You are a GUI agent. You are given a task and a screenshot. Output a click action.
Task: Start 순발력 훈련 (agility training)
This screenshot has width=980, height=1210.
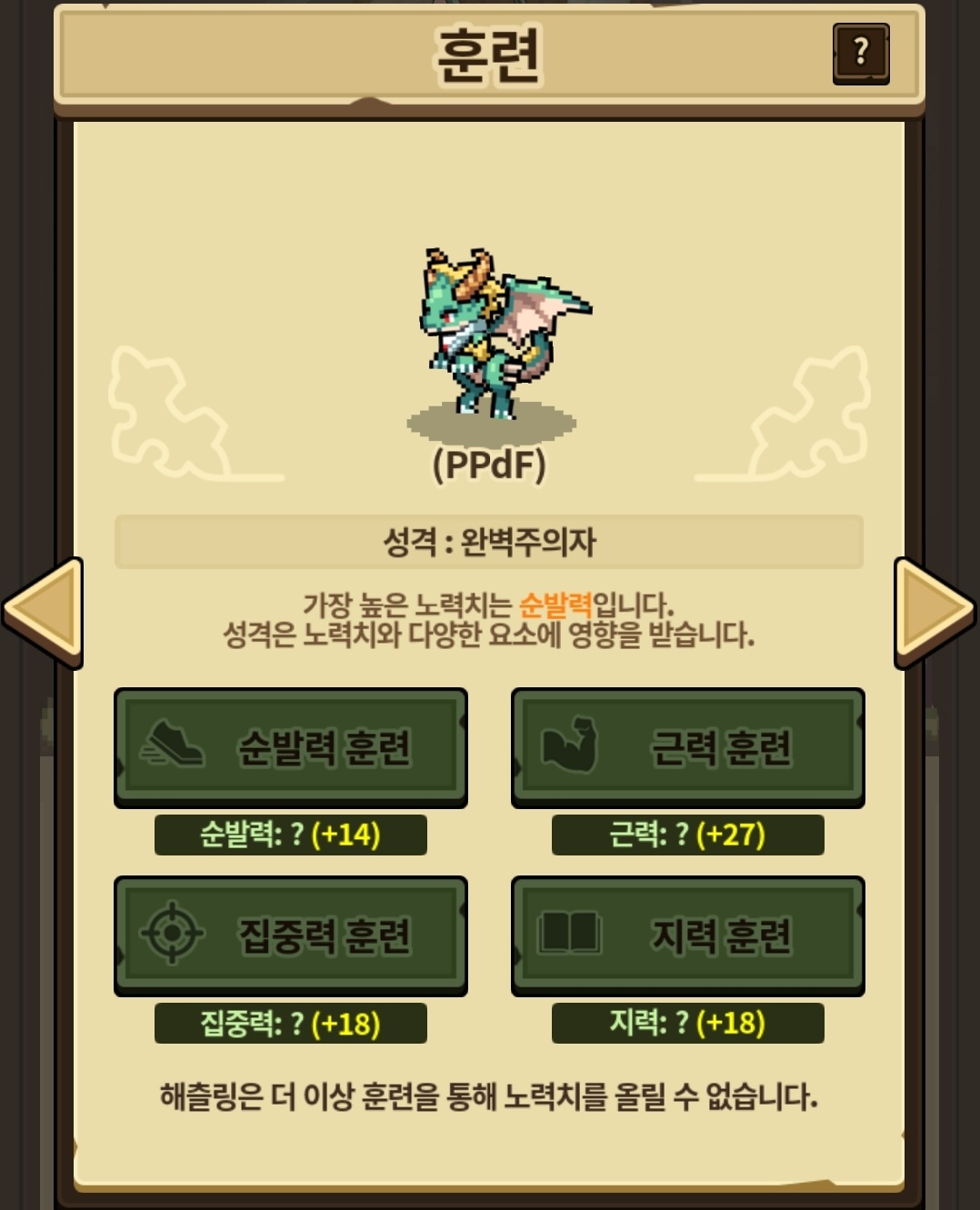click(x=290, y=747)
